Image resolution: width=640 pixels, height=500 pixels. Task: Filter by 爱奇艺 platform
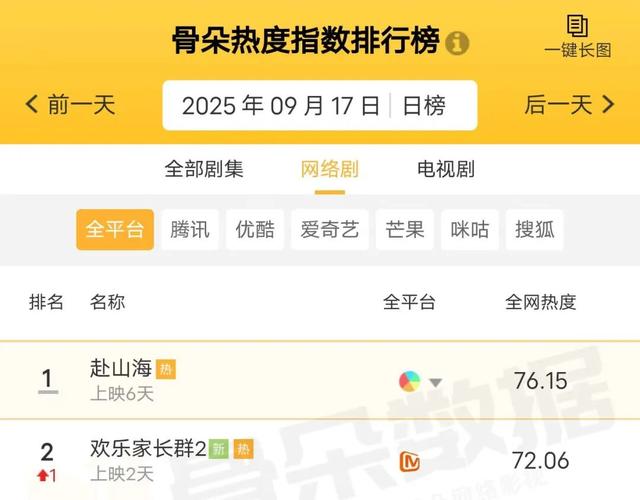point(329,230)
